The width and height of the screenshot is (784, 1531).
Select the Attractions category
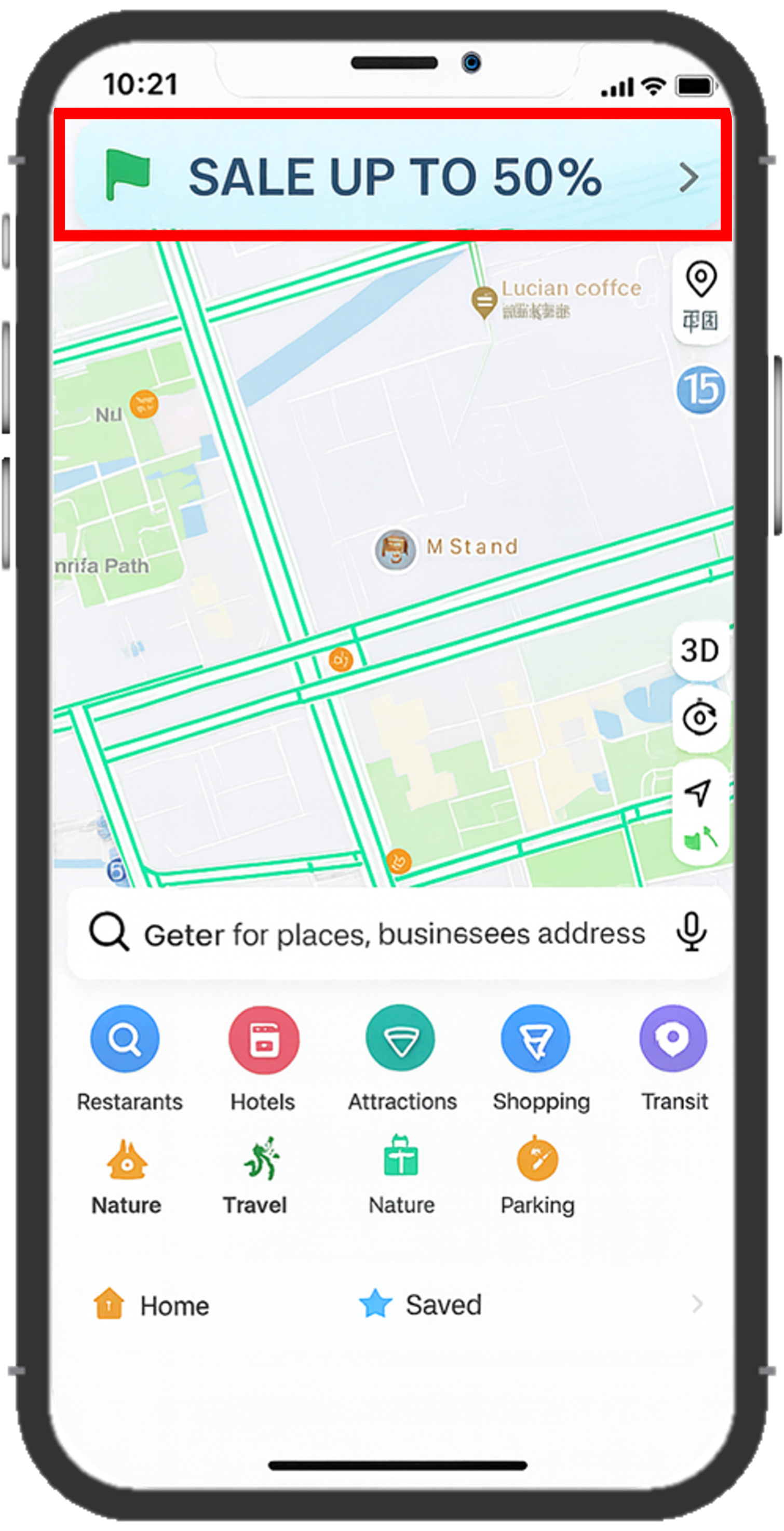(401, 1040)
